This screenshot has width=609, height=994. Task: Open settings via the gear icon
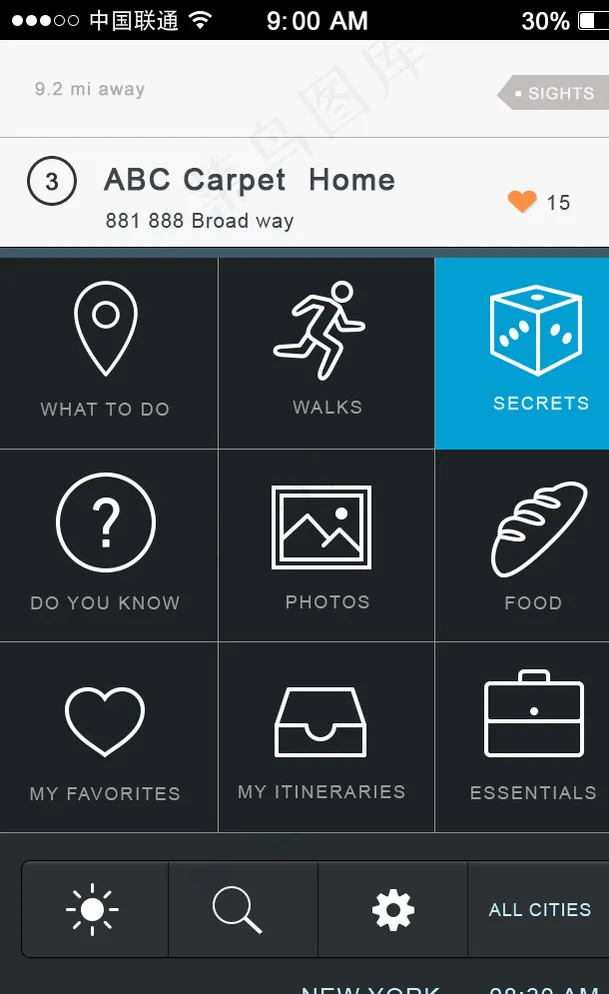click(x=392, y=910)
